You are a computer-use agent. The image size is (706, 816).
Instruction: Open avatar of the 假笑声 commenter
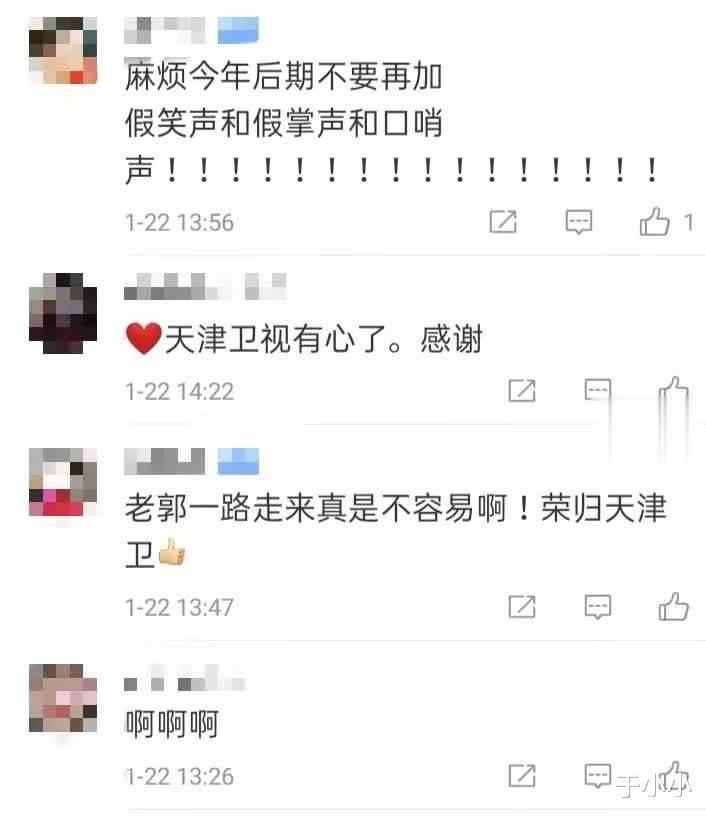click(62, 51)
